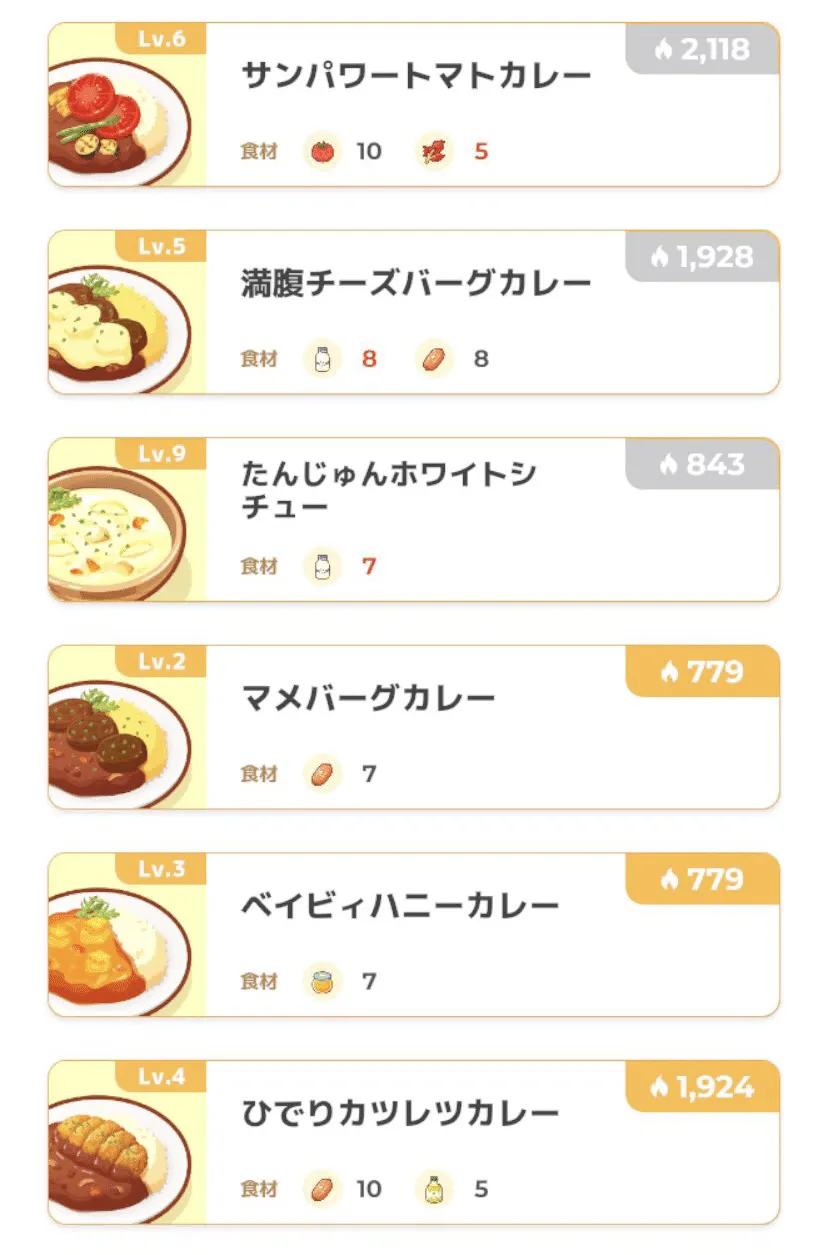Tap the ひでりカツレツカレー recipe card
The image size is (828, 1255).
[x=413, y=1142]
